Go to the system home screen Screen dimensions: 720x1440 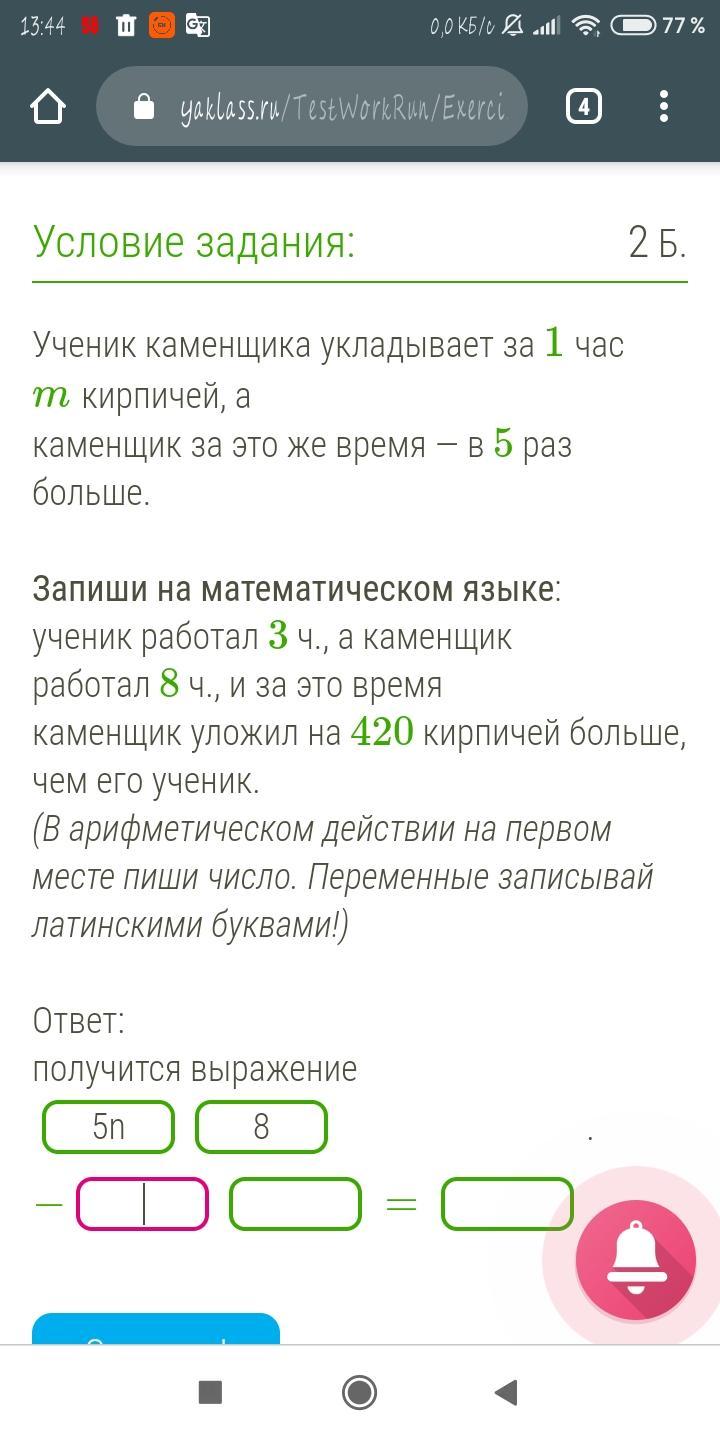(x=359, y=1392)
